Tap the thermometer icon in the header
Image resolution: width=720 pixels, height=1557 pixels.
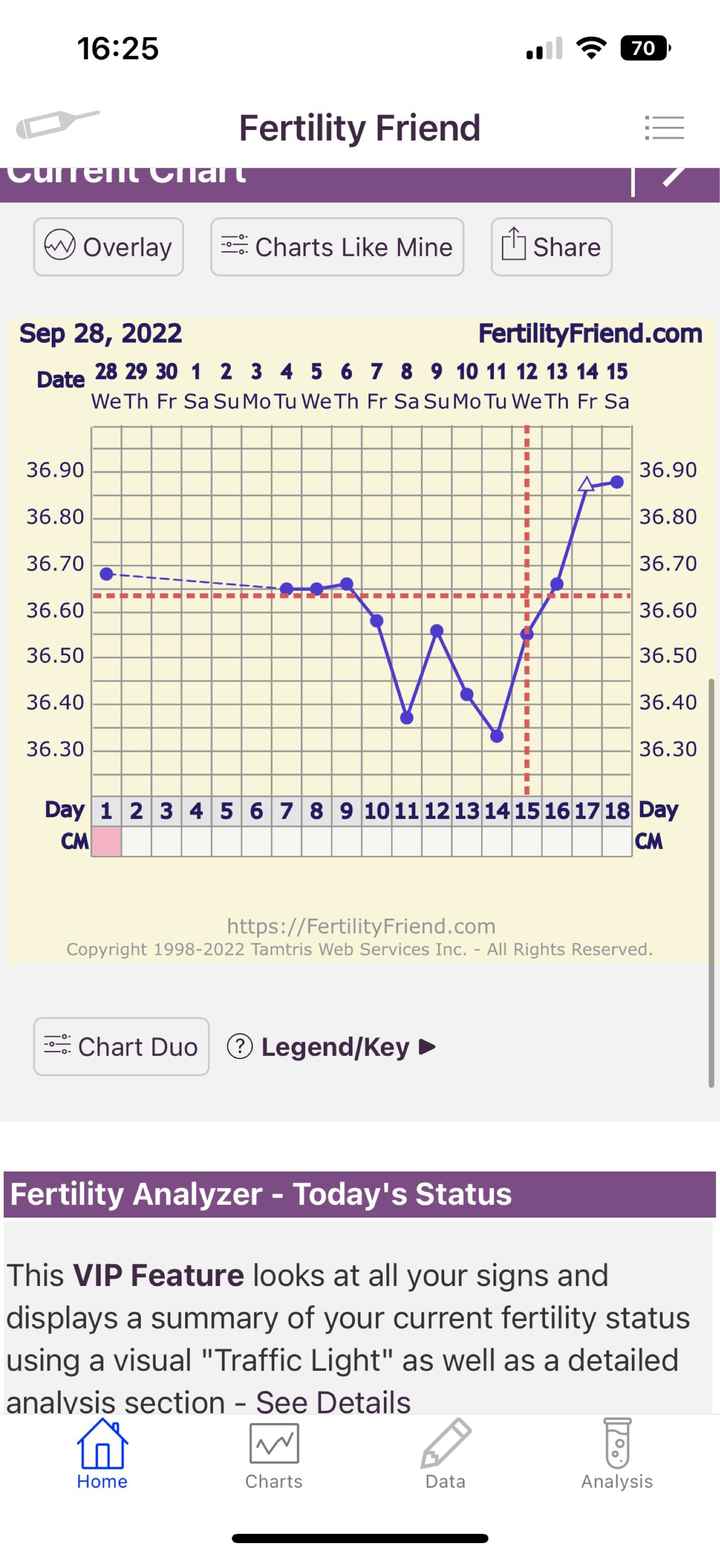tap(58, 124)
